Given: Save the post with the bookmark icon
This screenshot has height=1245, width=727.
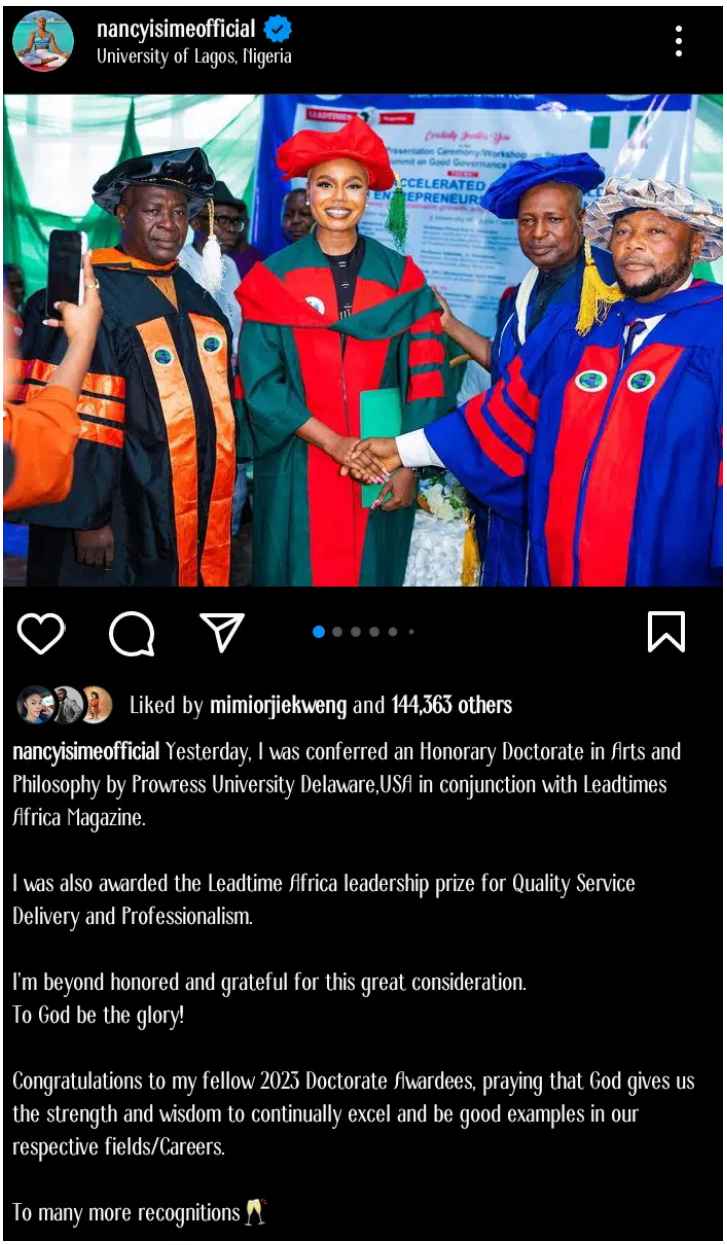Looking at the screenshot, I should 666,632.
